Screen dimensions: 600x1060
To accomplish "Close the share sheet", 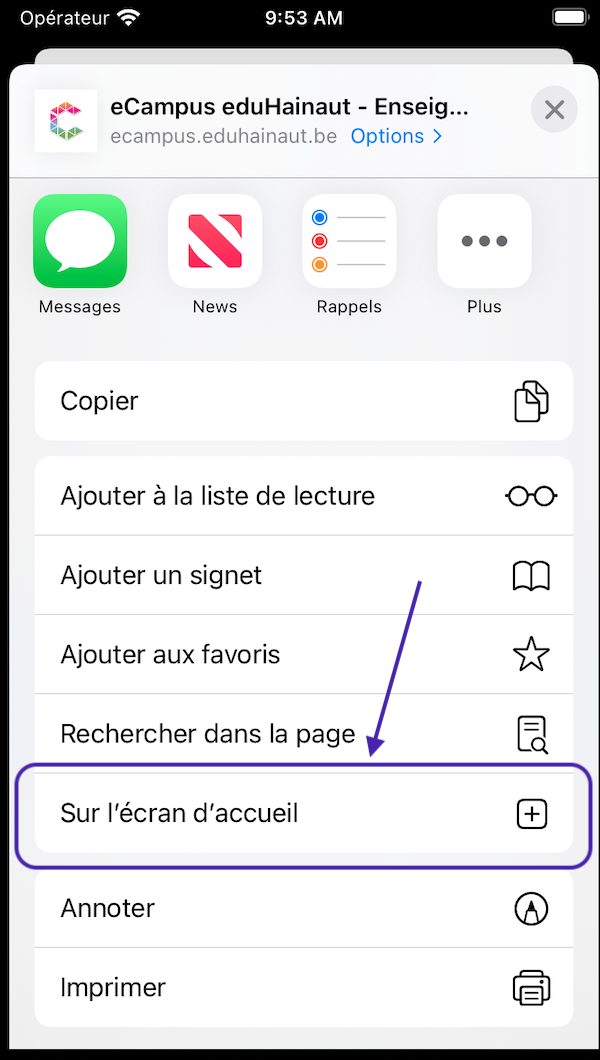I will pos(554,110).
